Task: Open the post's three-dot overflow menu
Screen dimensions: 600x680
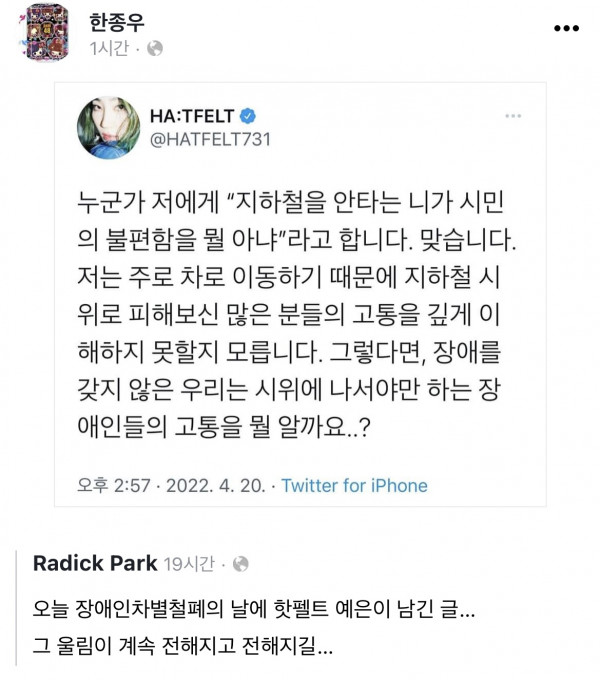Action: click(567, 27)
